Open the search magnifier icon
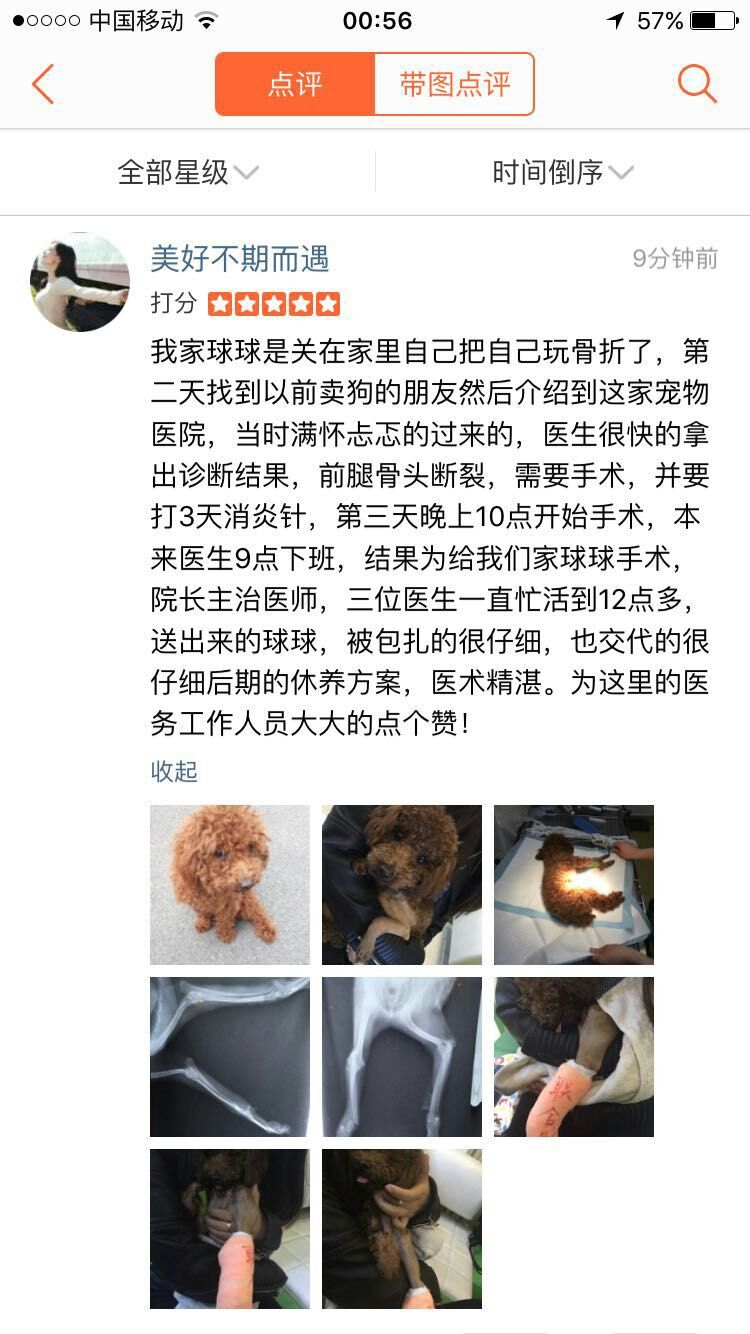 pos(697,84)
